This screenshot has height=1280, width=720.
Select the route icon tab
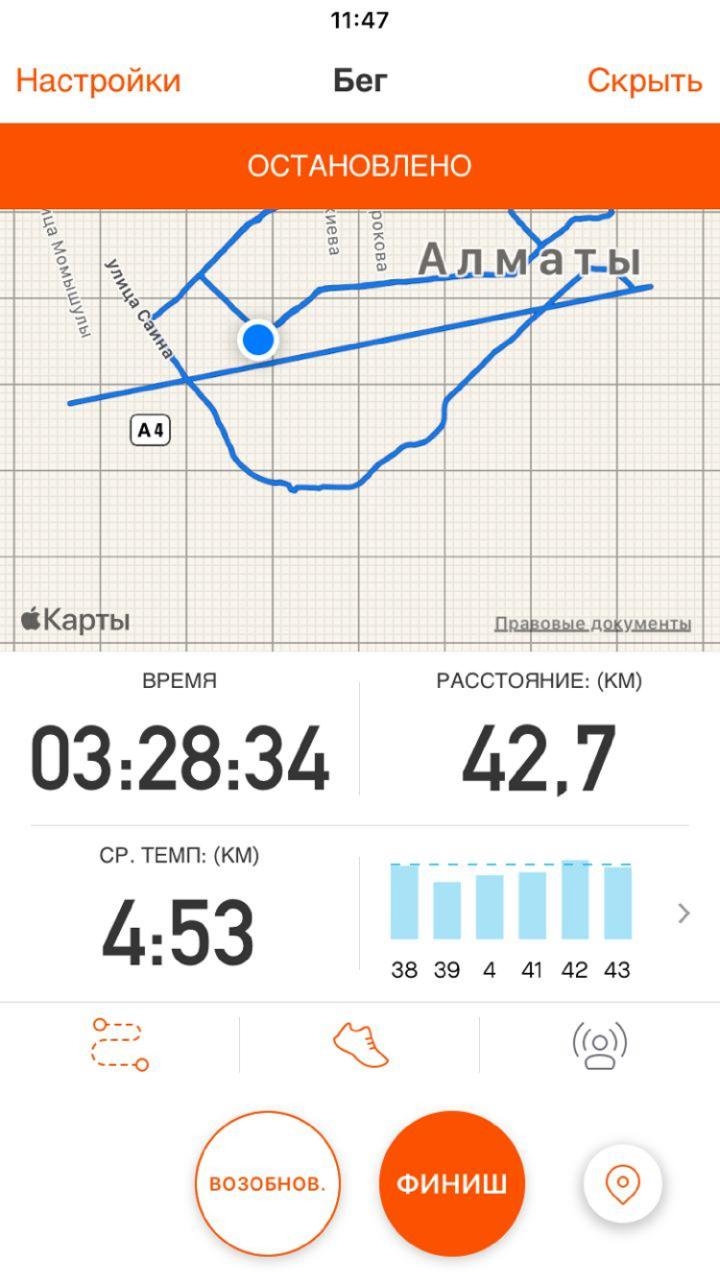(x=119, y=1044)
